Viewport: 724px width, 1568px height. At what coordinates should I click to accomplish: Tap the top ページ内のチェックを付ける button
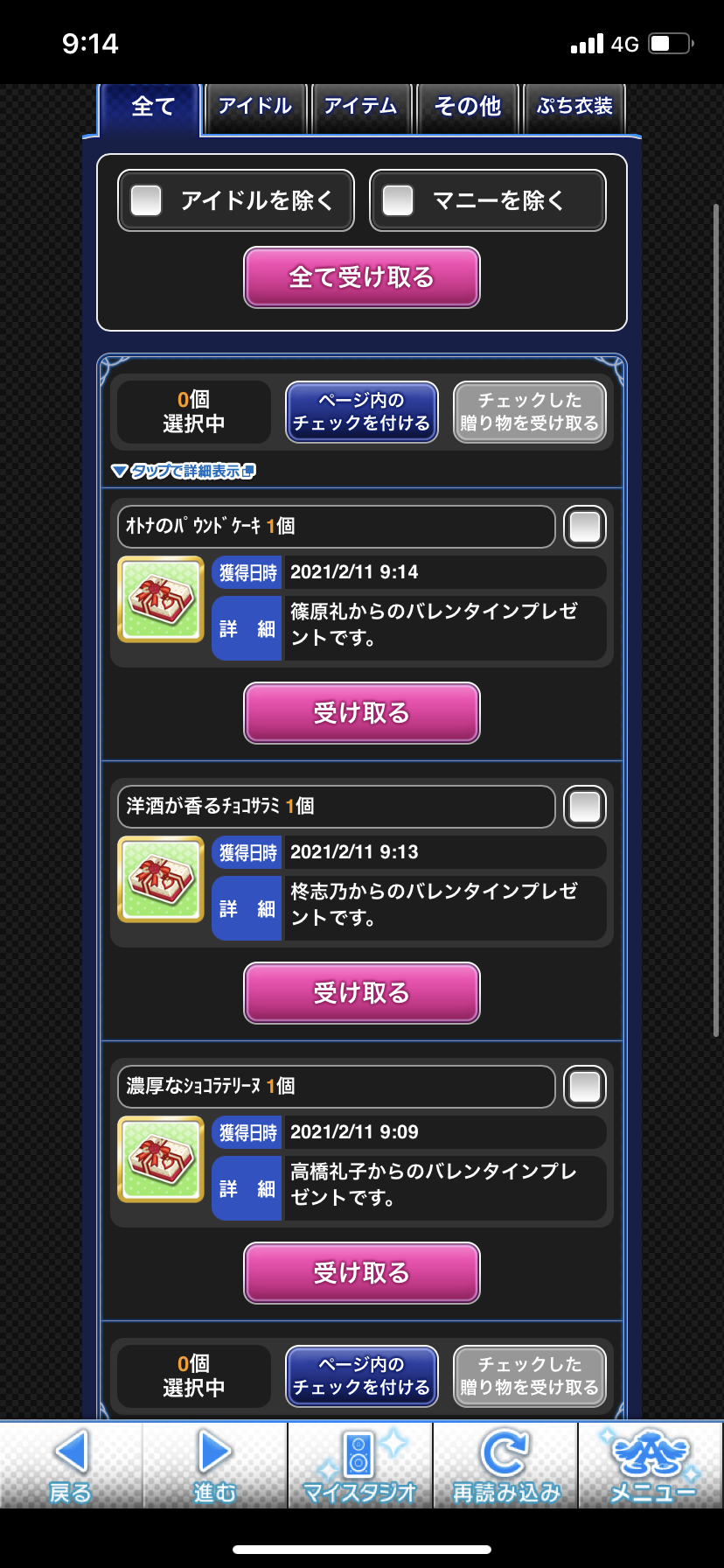pyautogui.click(x=361, y=412)
